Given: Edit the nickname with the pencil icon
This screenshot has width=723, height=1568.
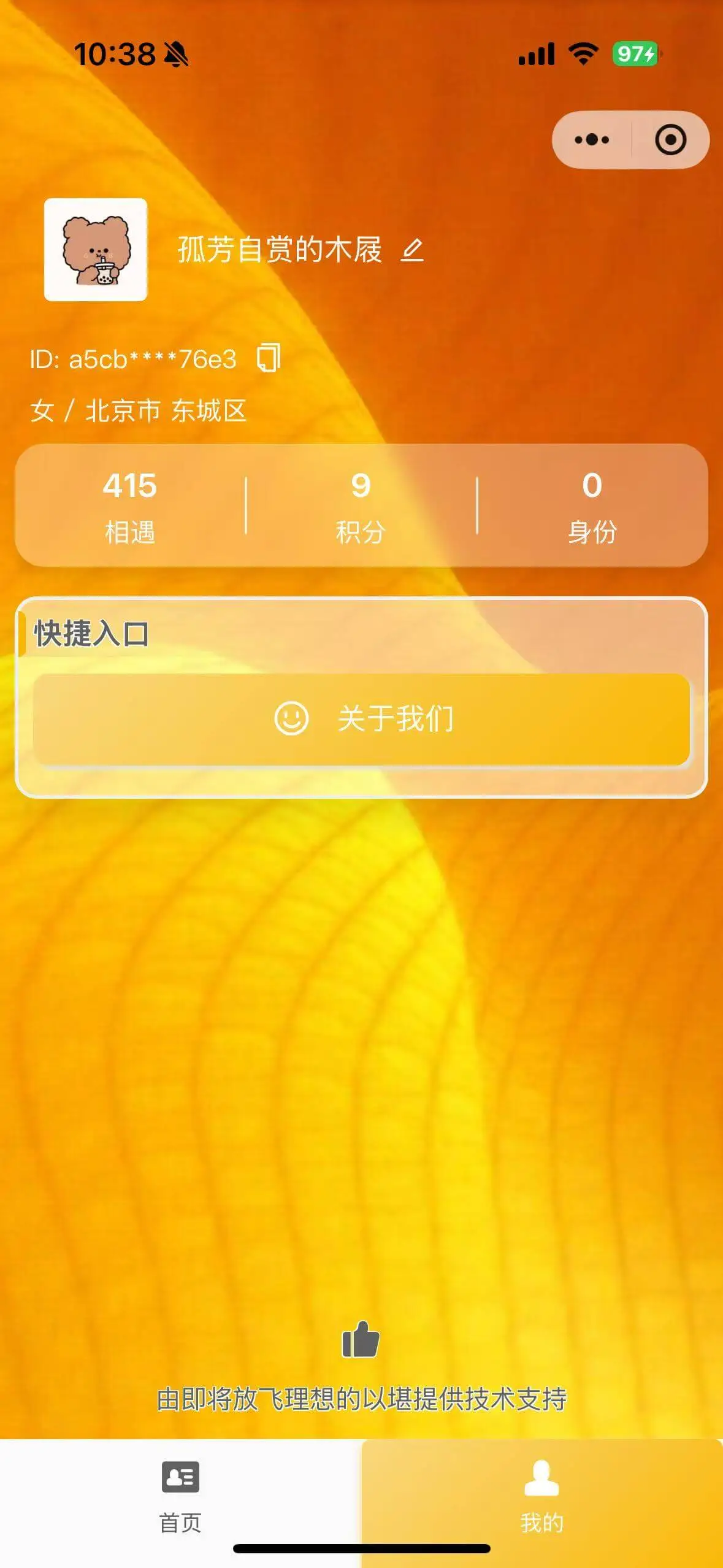Looking at the screenshot, I should click(x=412, y=250).
